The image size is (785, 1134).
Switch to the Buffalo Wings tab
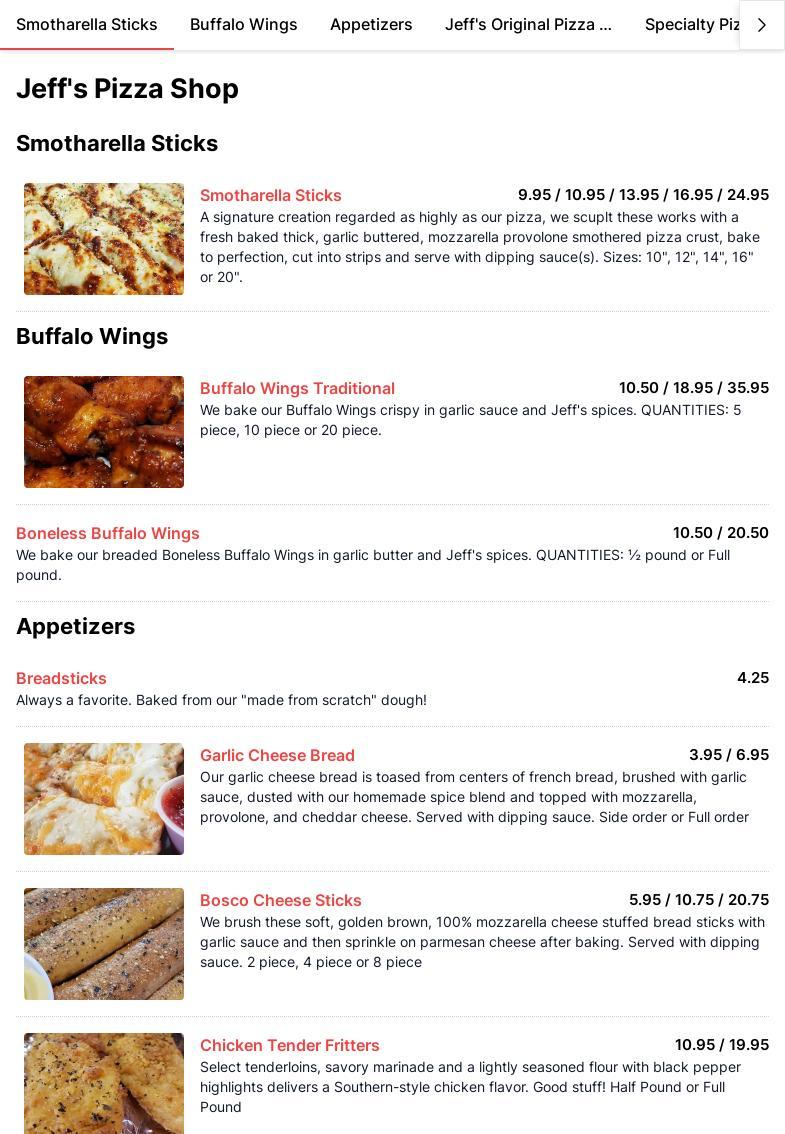point(243,24)
